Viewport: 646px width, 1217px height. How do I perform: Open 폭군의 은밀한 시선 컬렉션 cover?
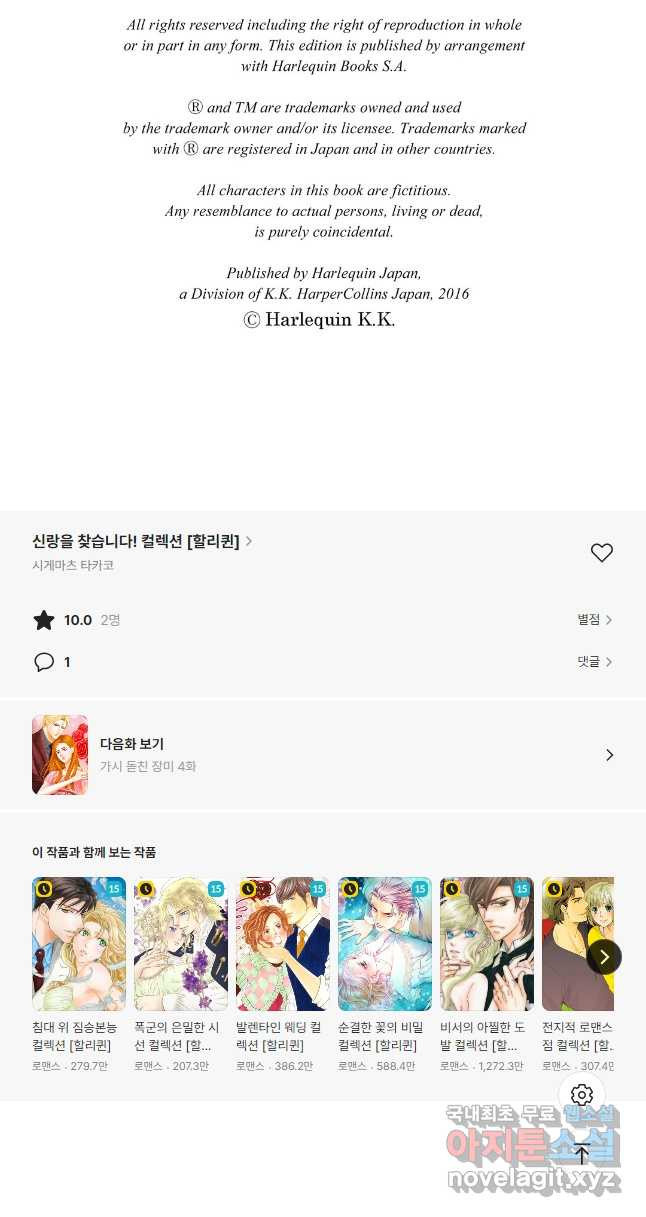pos(181,944)
